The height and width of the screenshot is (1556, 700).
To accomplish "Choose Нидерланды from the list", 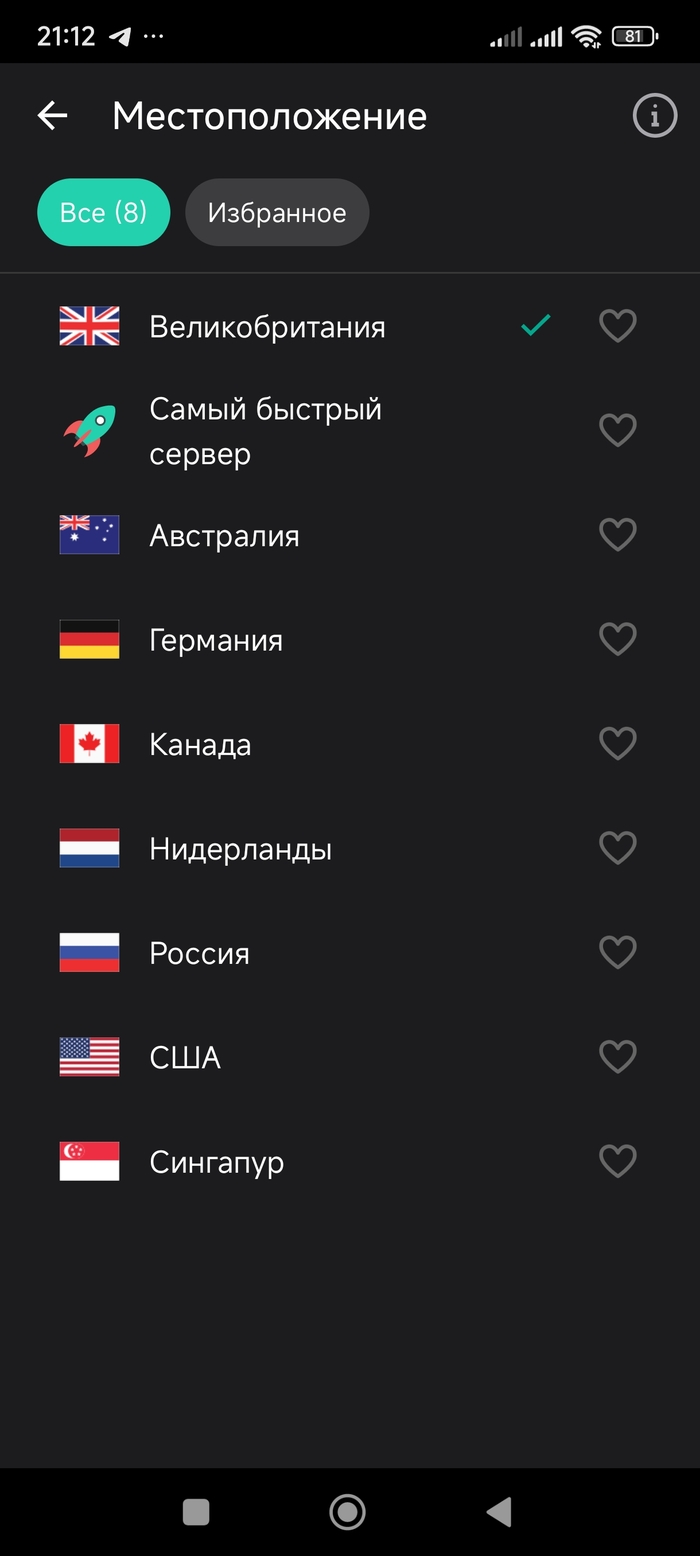I will tap(240, 849).
